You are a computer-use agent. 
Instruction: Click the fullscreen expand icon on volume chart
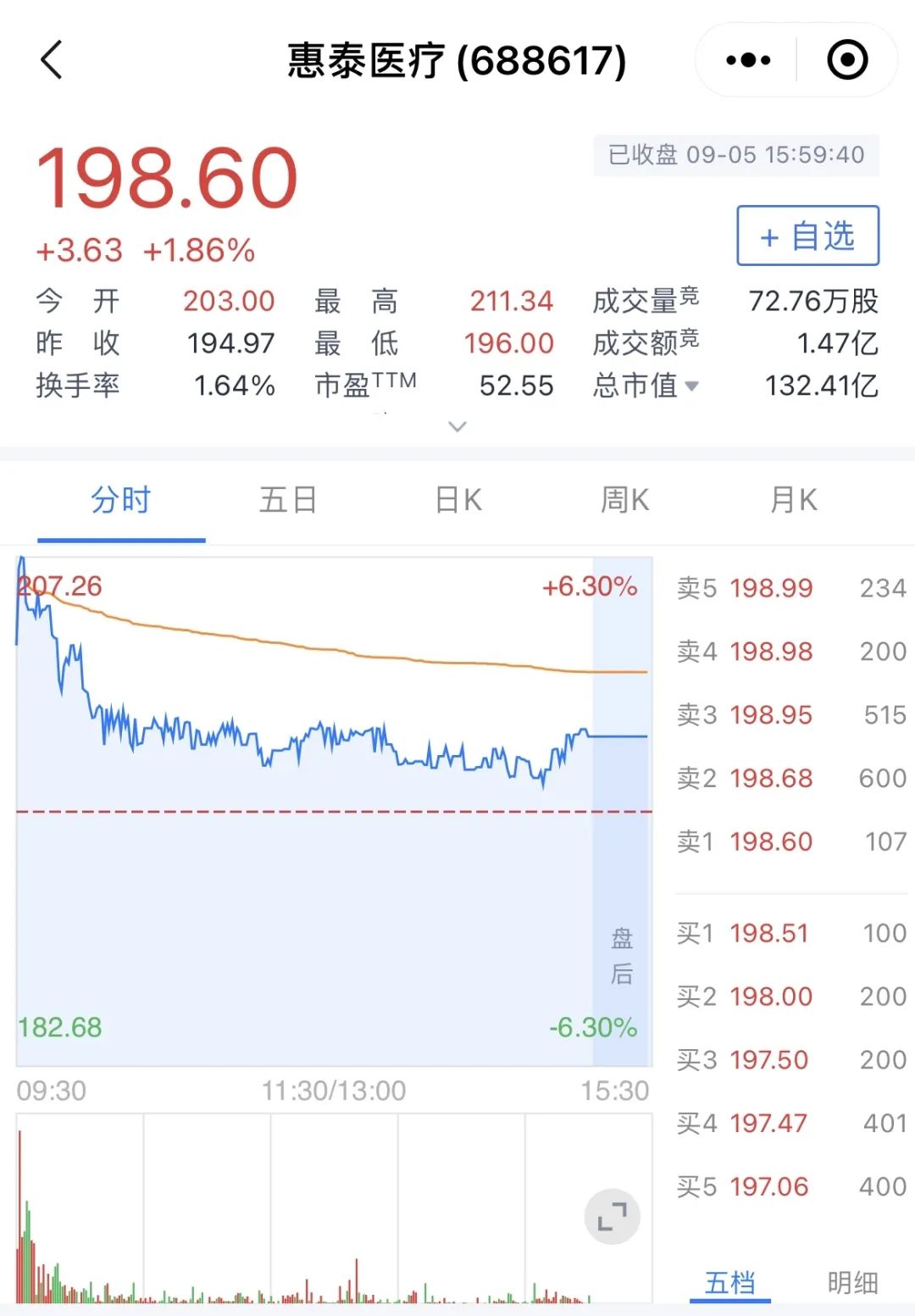click(x=612, y=1215)
